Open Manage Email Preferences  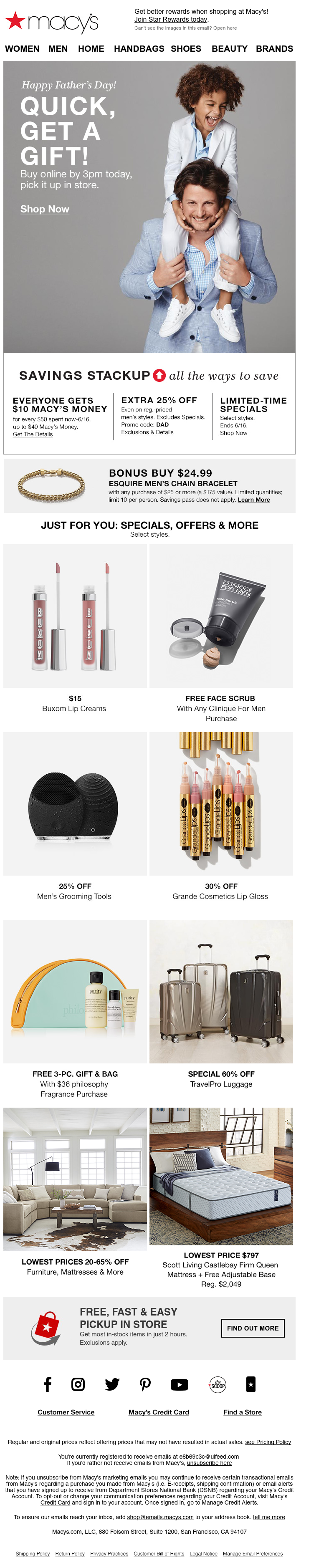coord(252,1553)
